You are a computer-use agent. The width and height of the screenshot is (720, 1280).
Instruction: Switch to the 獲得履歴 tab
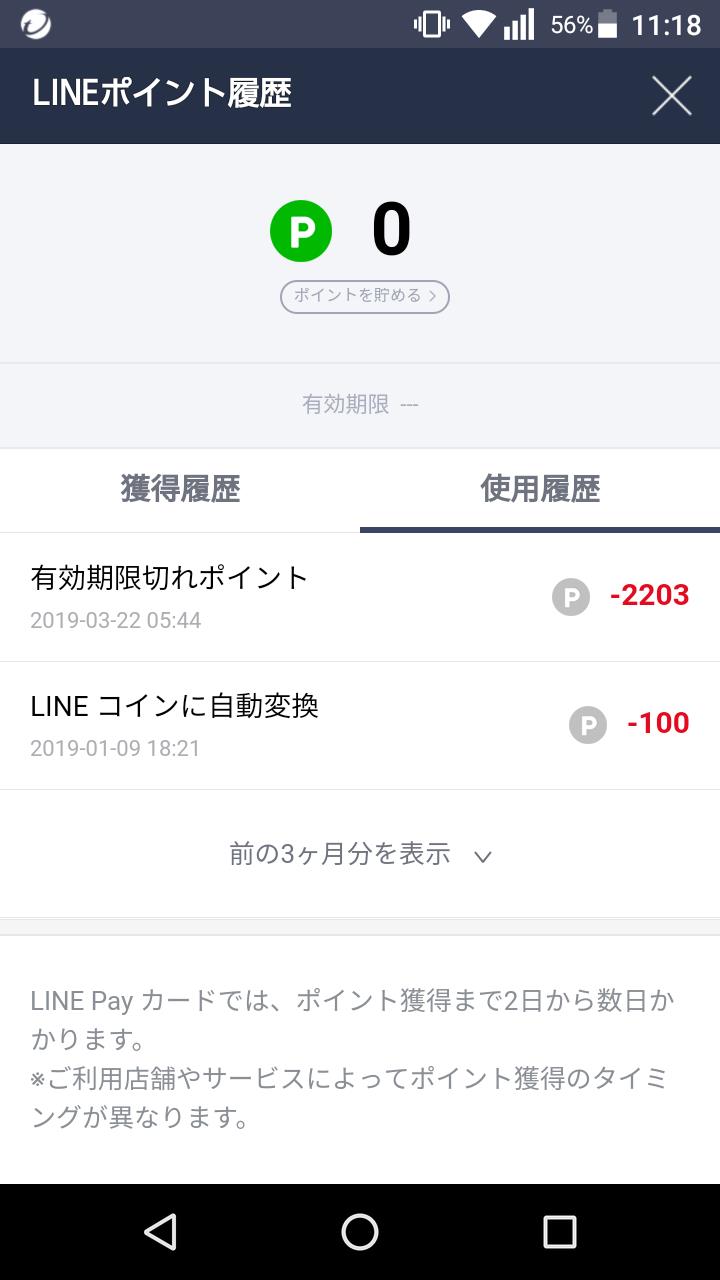180,489
